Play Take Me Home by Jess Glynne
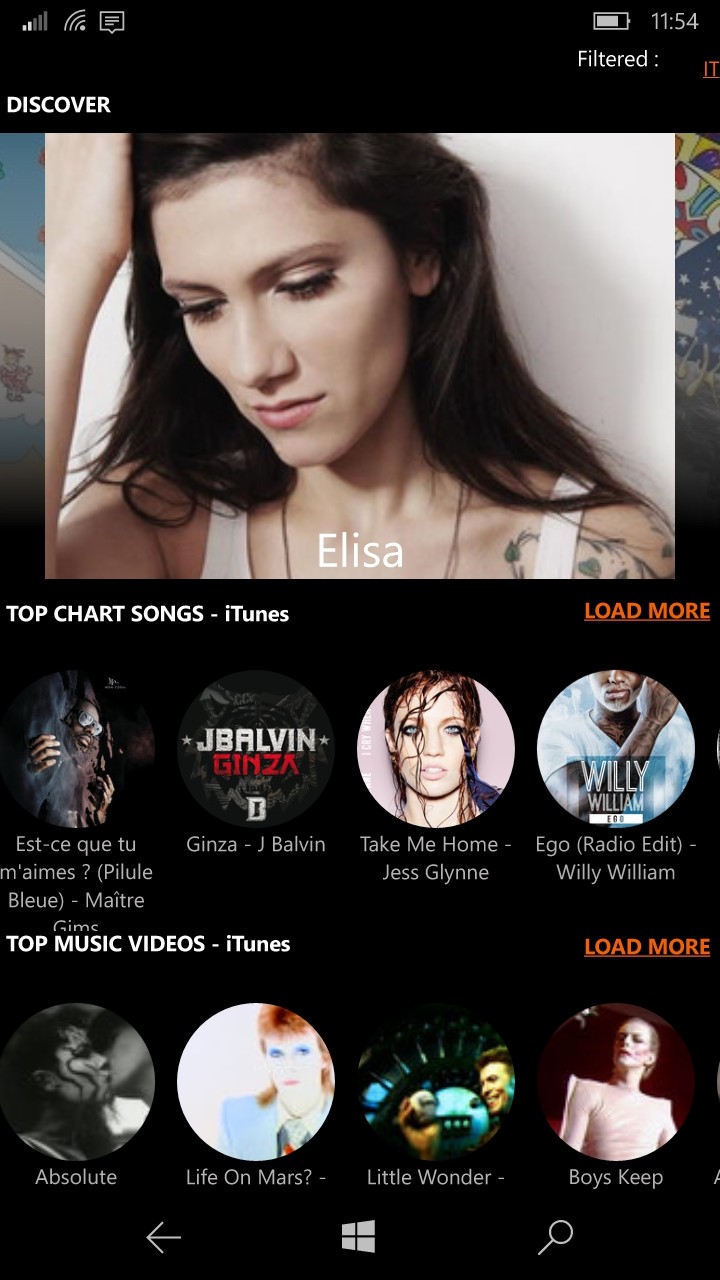Viewport: 720px width, 1280px height. pos(436,749)
